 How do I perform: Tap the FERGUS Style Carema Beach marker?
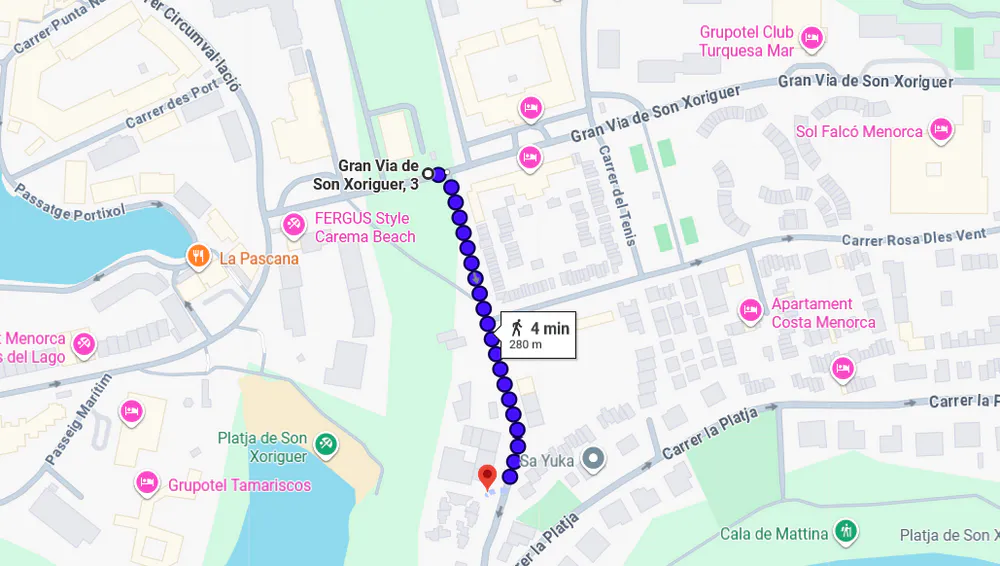pos(294,225)
